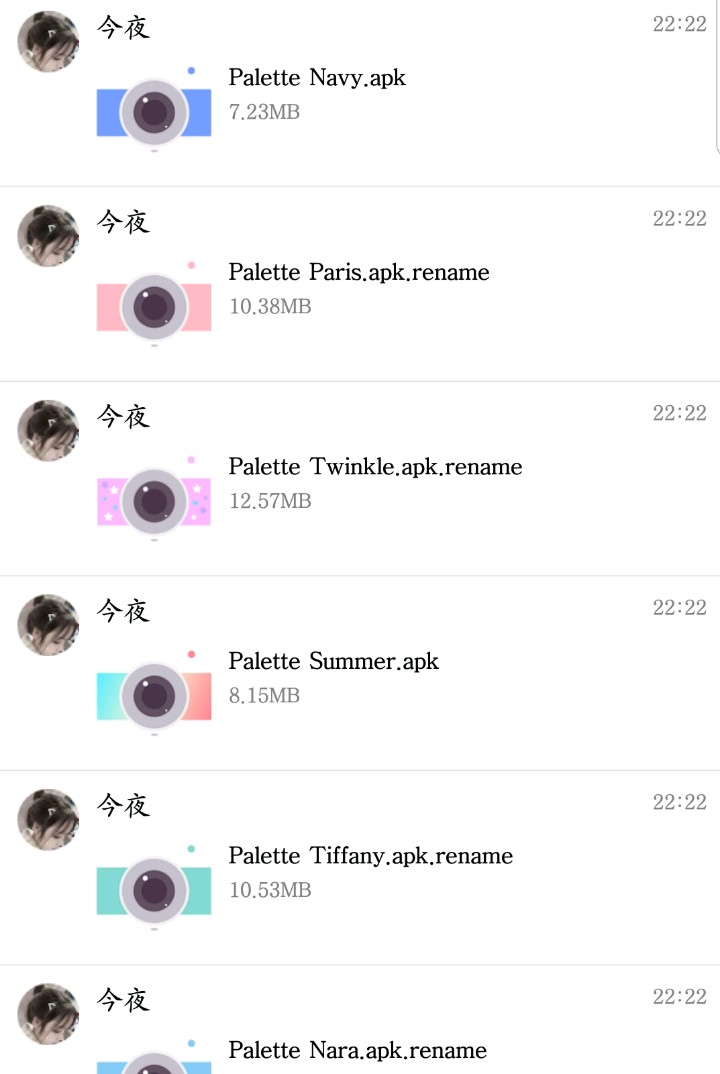The image size is (720, 1074).
Task: Download the Palette Summer.apk file
Action: pyautogui.click(x=333, y=661)
